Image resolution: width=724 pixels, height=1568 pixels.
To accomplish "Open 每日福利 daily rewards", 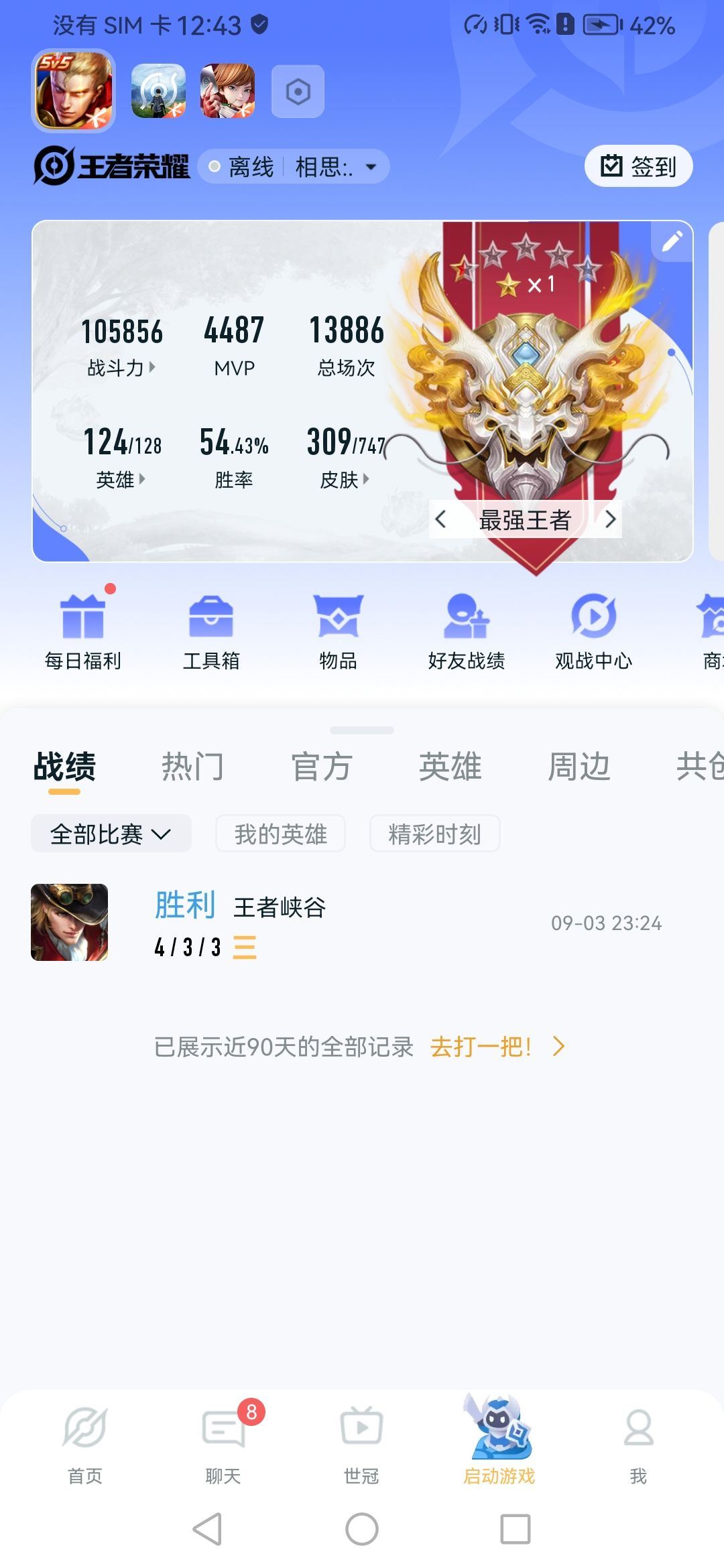I will [x=83, y=631].
